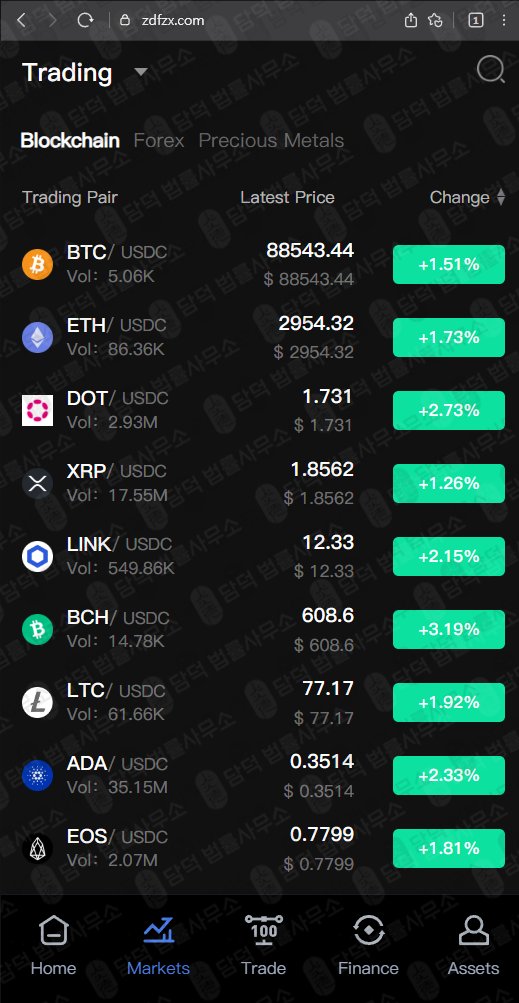Switch to the Trade tab
Viewport: 519px width, 1003px height.
tap(263, 946)
